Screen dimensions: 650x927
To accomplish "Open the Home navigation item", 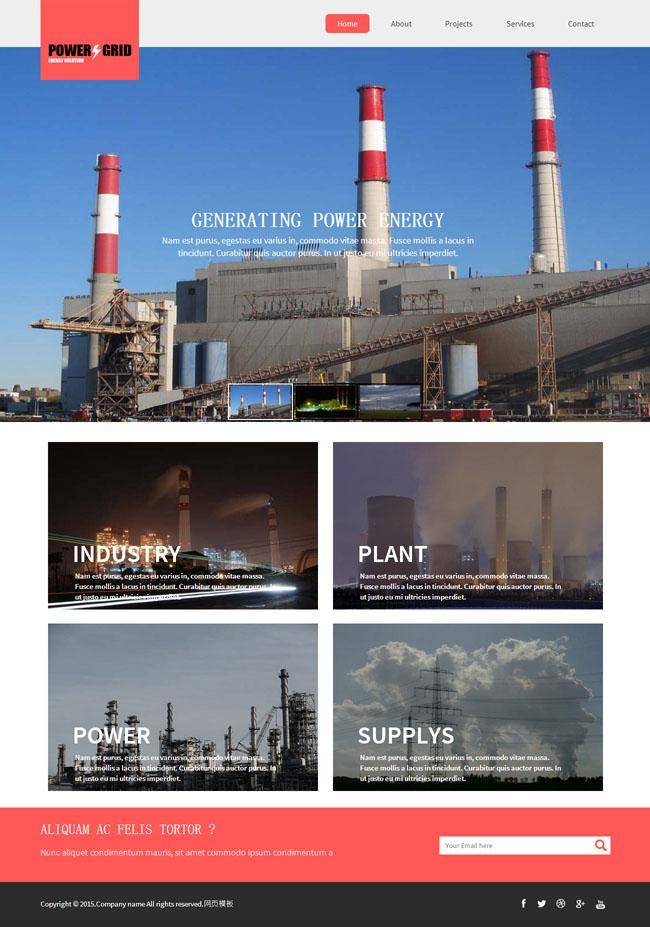I will pos(347,24).
